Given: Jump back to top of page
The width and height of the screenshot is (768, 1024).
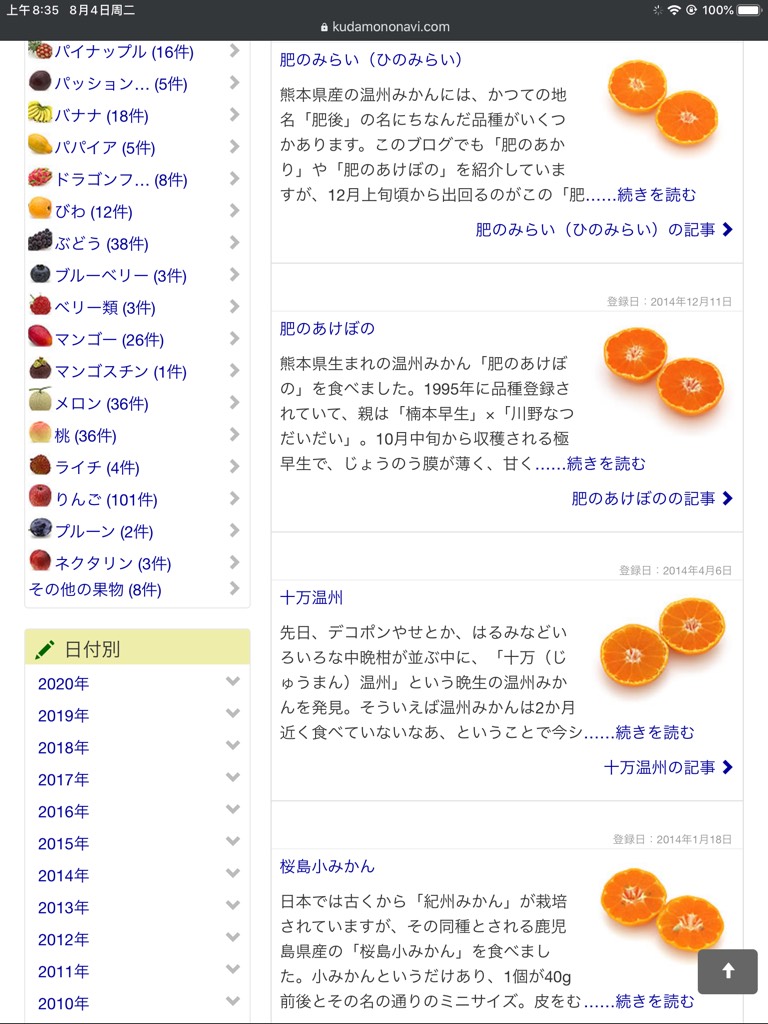Looking at the screenshot, I should (x=727, y=971).
